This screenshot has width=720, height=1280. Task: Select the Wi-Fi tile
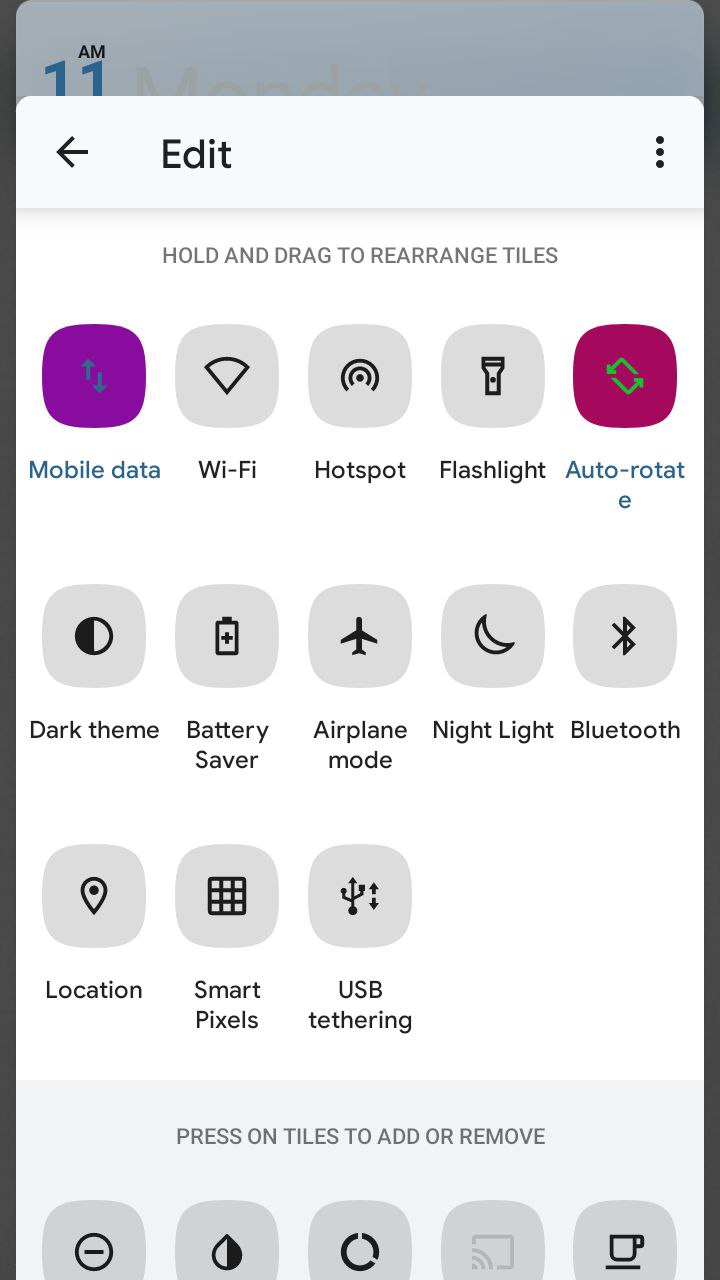[227, 376]
